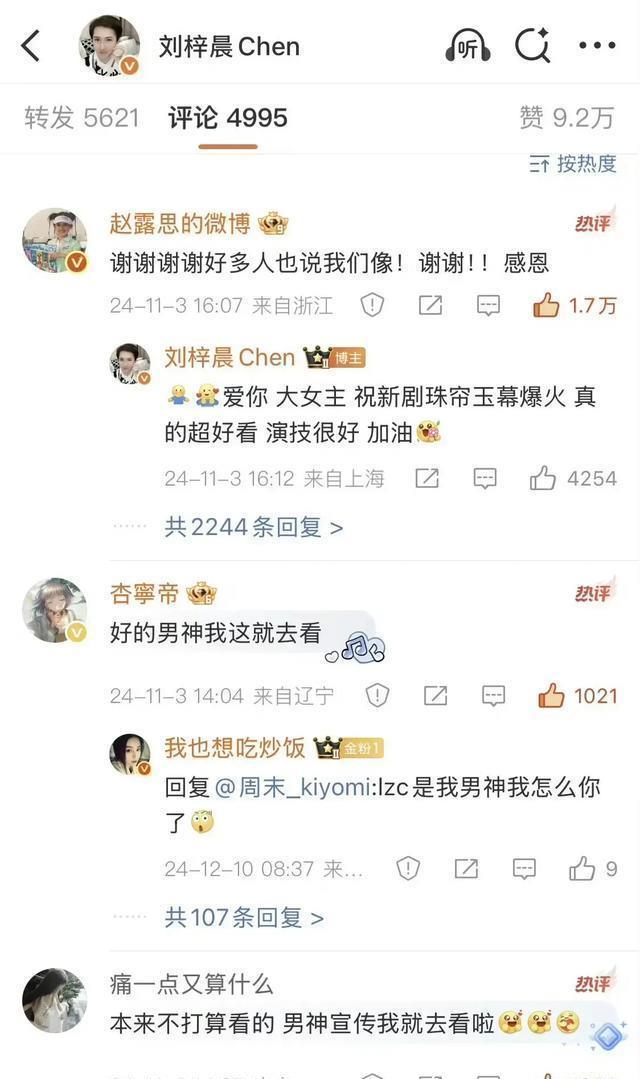Open the search icon in the header
This screenshot has height=1079, width=640.
click(x=532, y=46)
